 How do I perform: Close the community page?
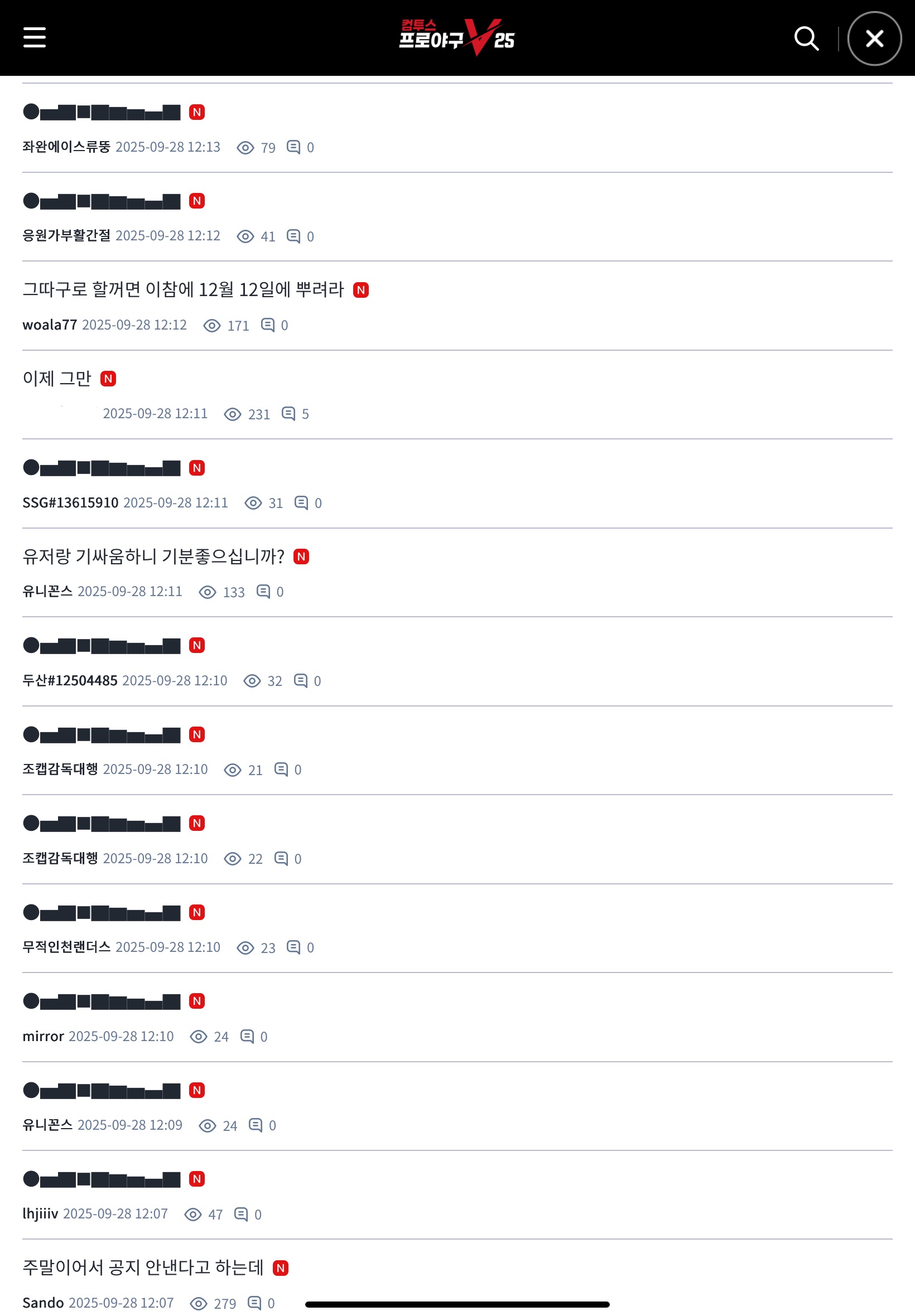pos(874,38)
